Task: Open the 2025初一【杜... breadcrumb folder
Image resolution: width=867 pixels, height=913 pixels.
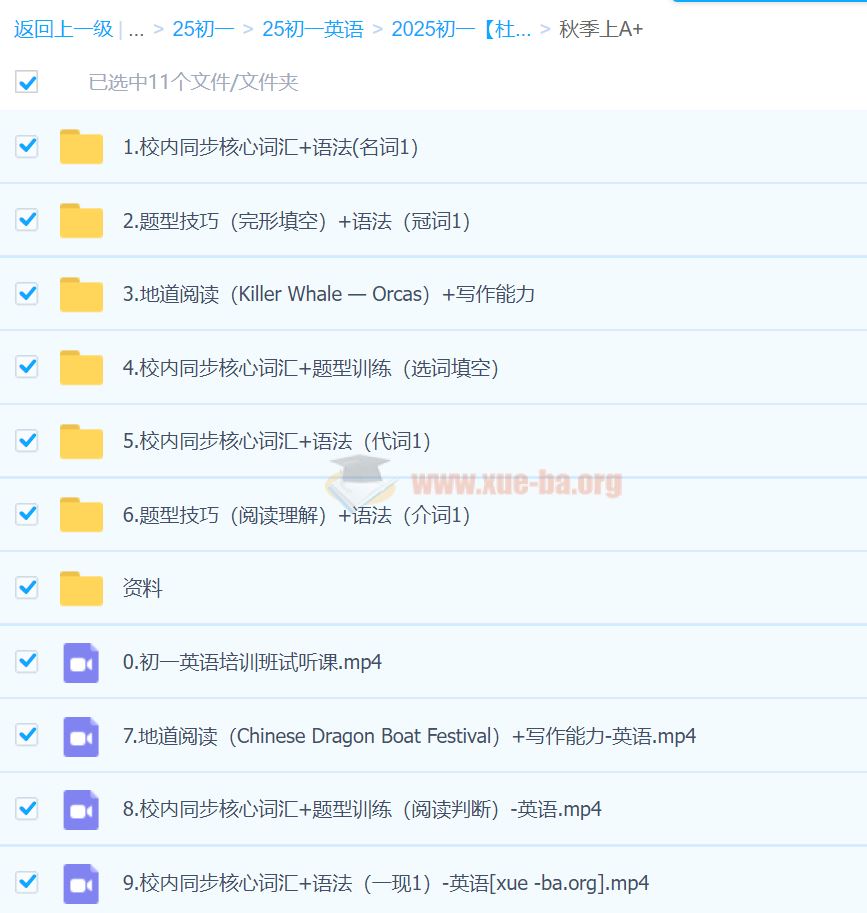Action: tap(461, 29)
